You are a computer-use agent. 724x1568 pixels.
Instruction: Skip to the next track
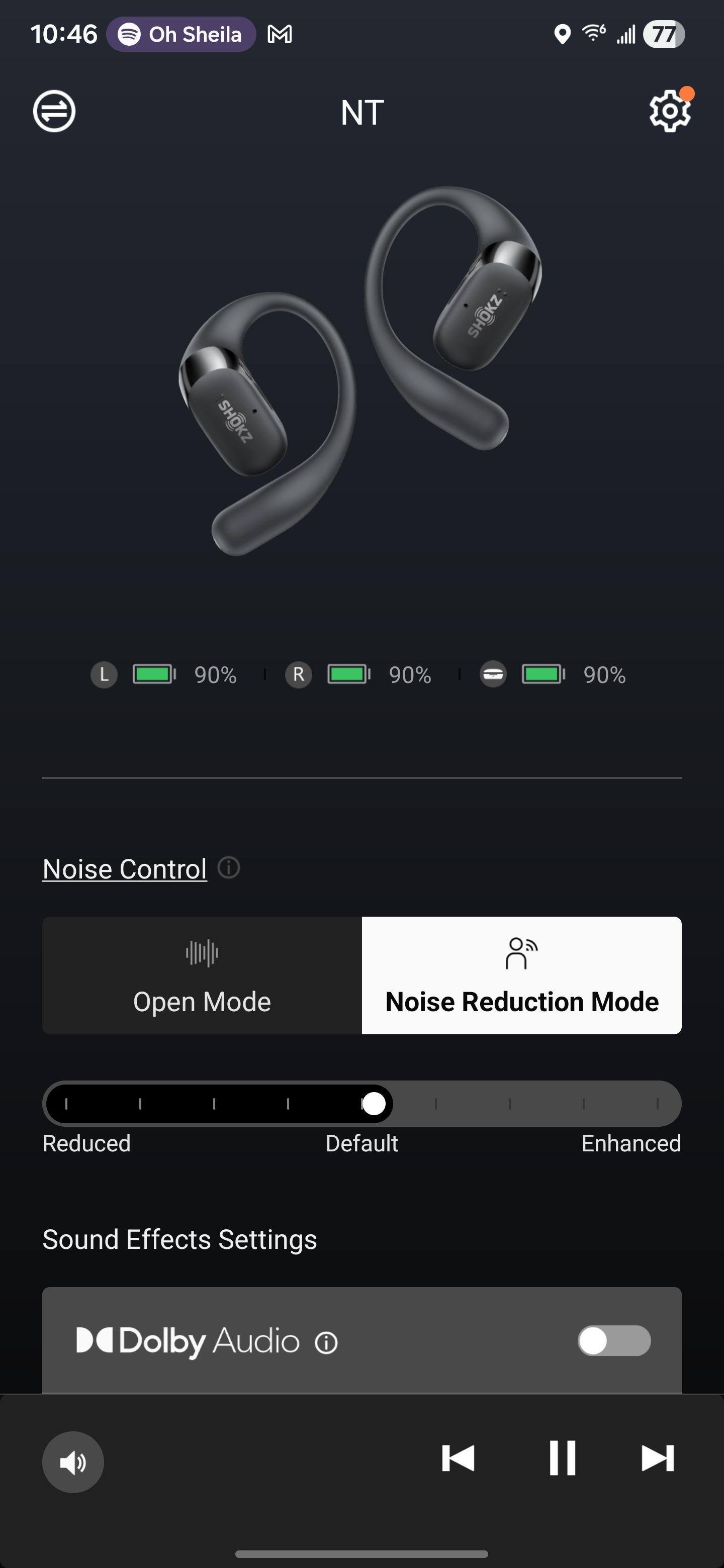pos(658,1458)
